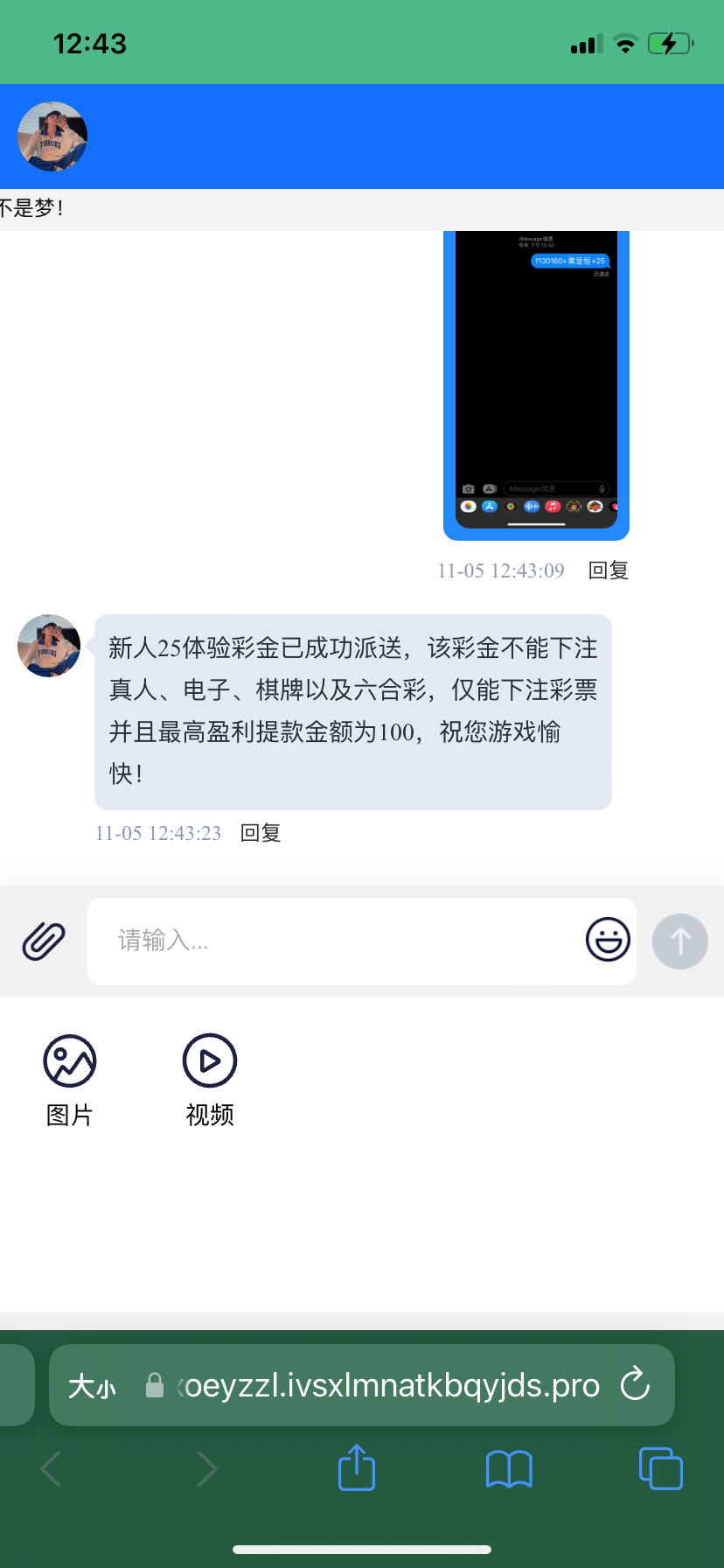Reload the page in Safari
This screenshot has width=724, height=1568.
(635, 1385)
